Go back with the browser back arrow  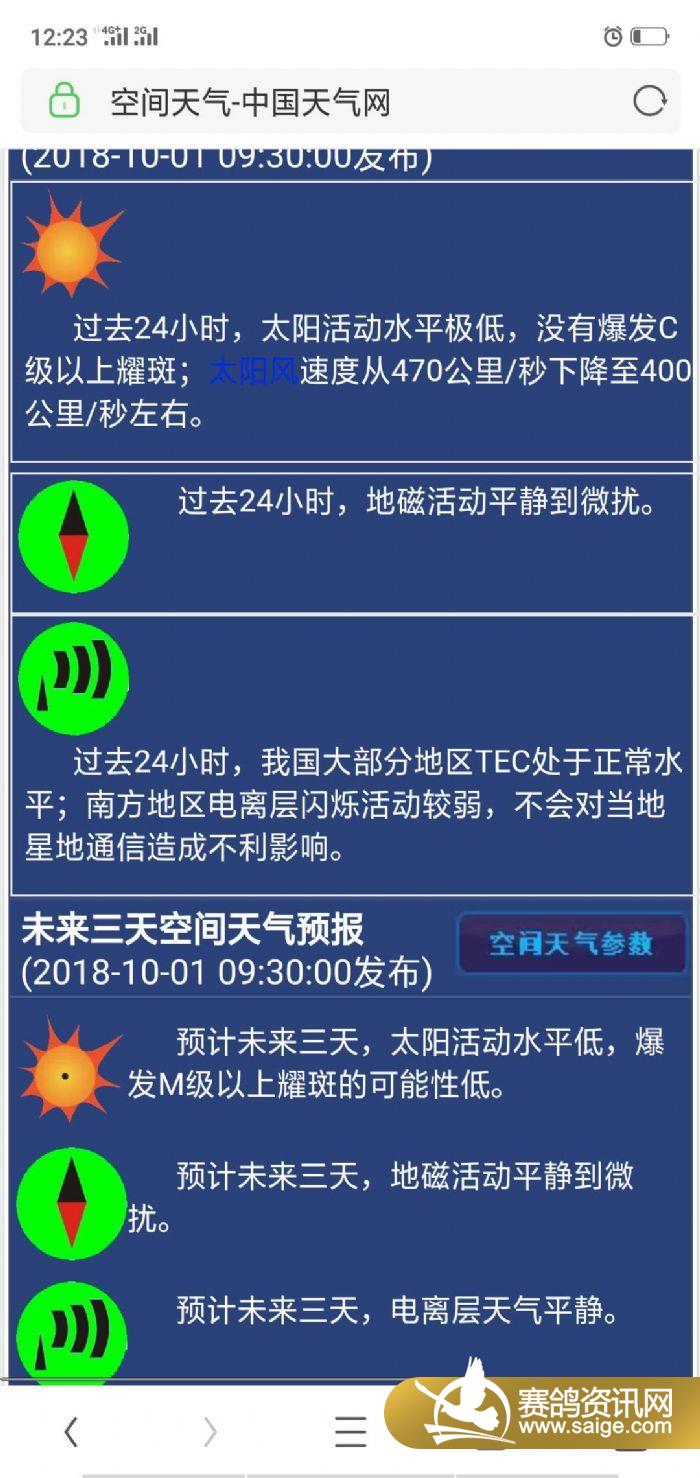[x=70, y=1432]
